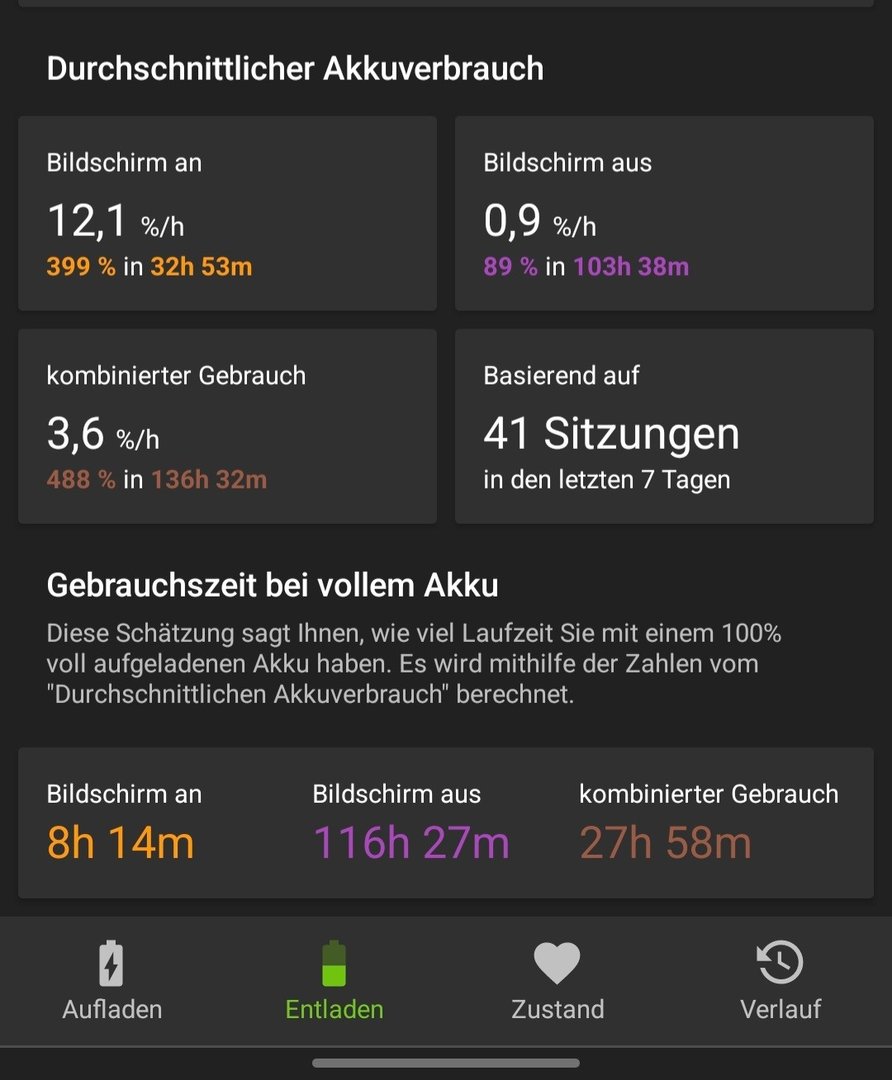Open the Zustand tab

(x=557, y=981)
